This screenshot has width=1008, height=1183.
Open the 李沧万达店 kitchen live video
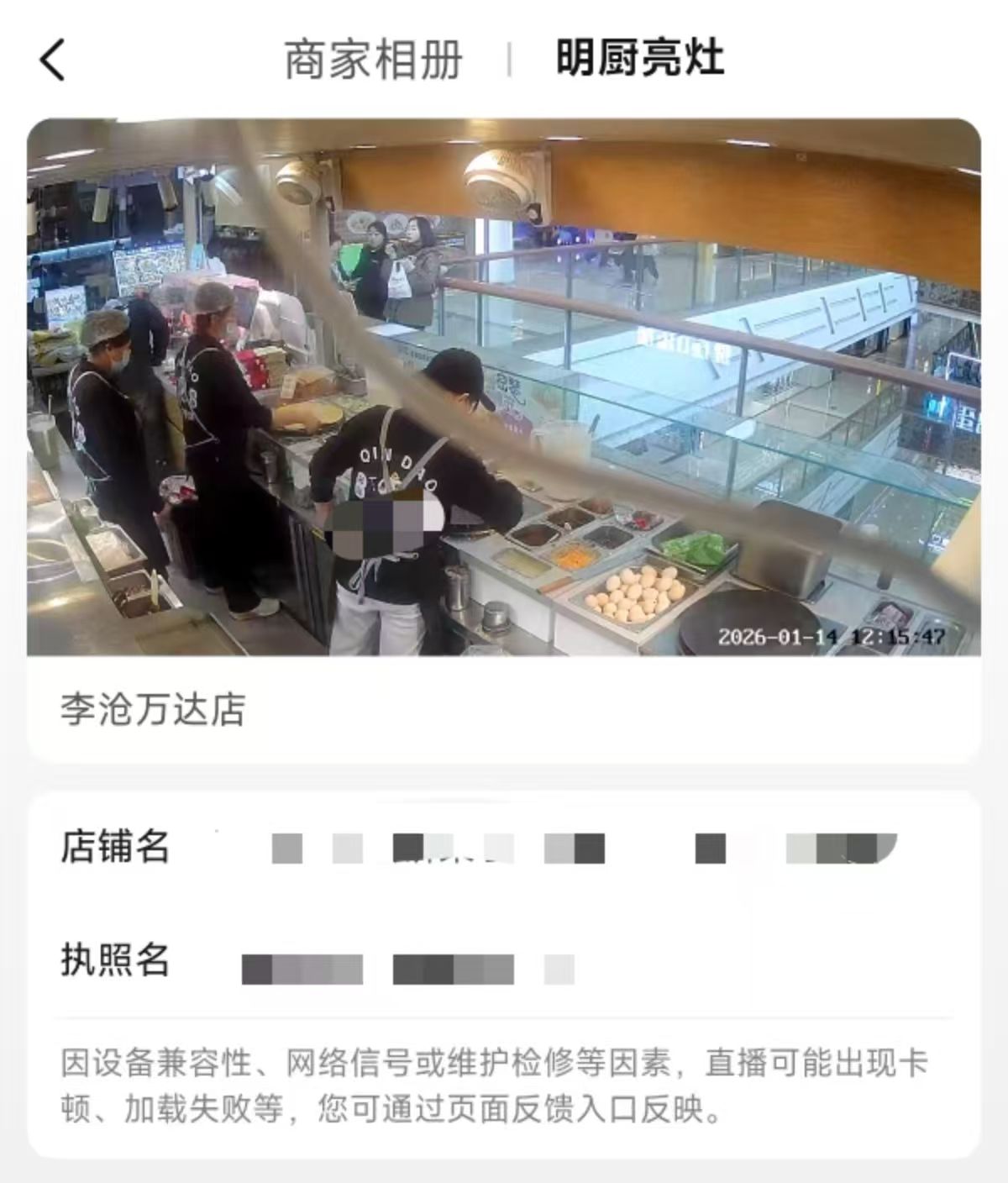coord(504,386)
